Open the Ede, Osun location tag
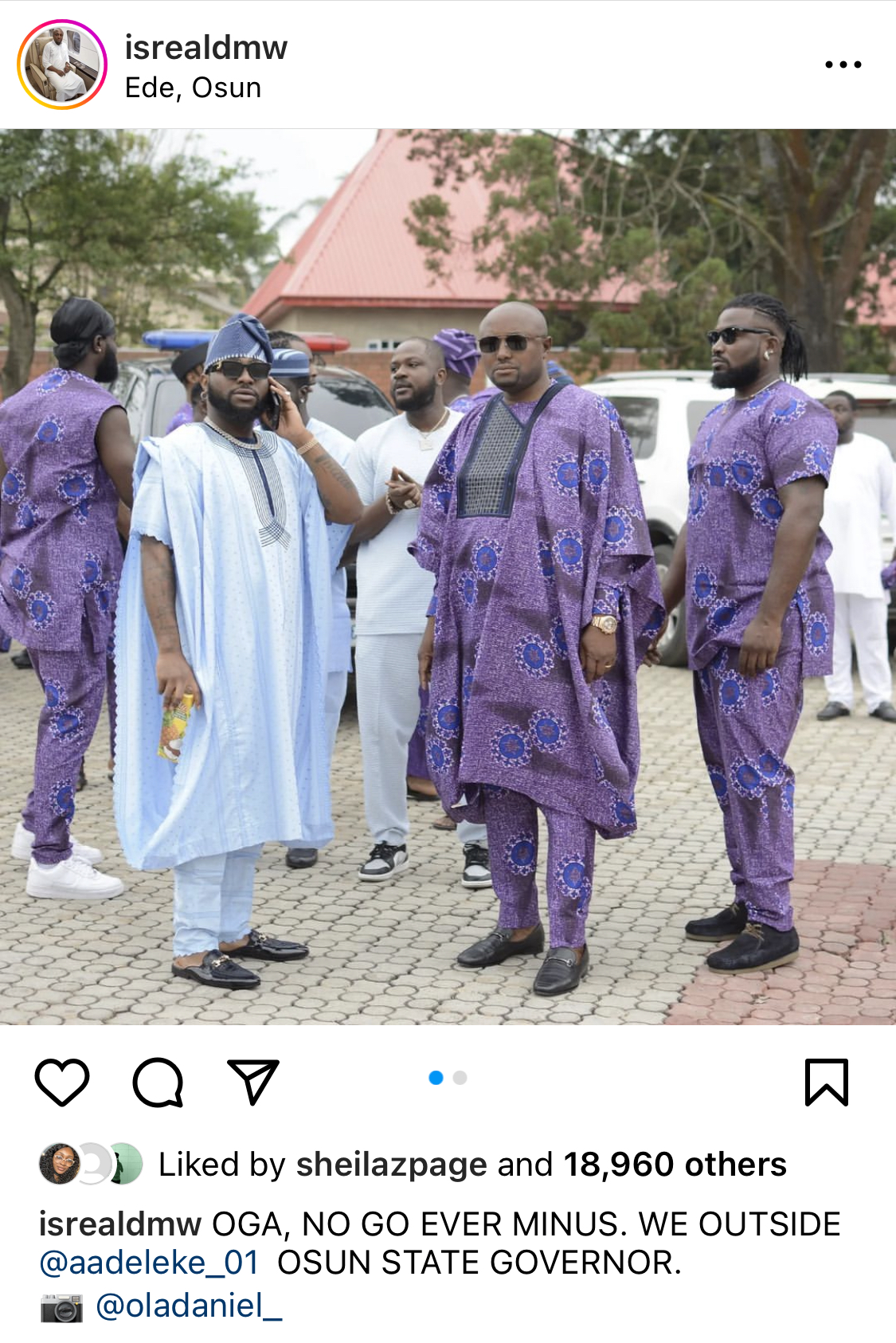This screenshot has height=1343, width=896. tap(193, 88)
